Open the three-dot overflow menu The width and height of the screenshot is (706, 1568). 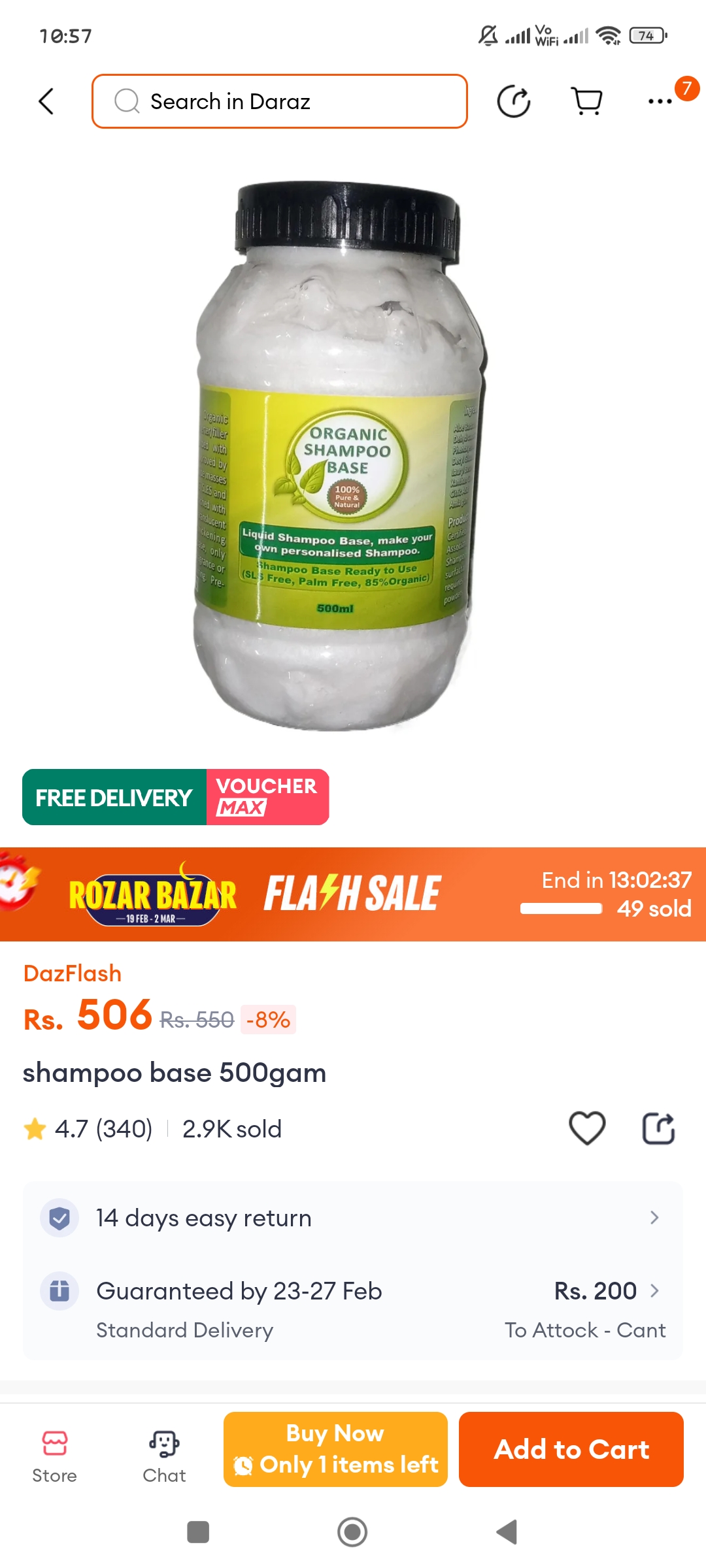tap(660, 101)
